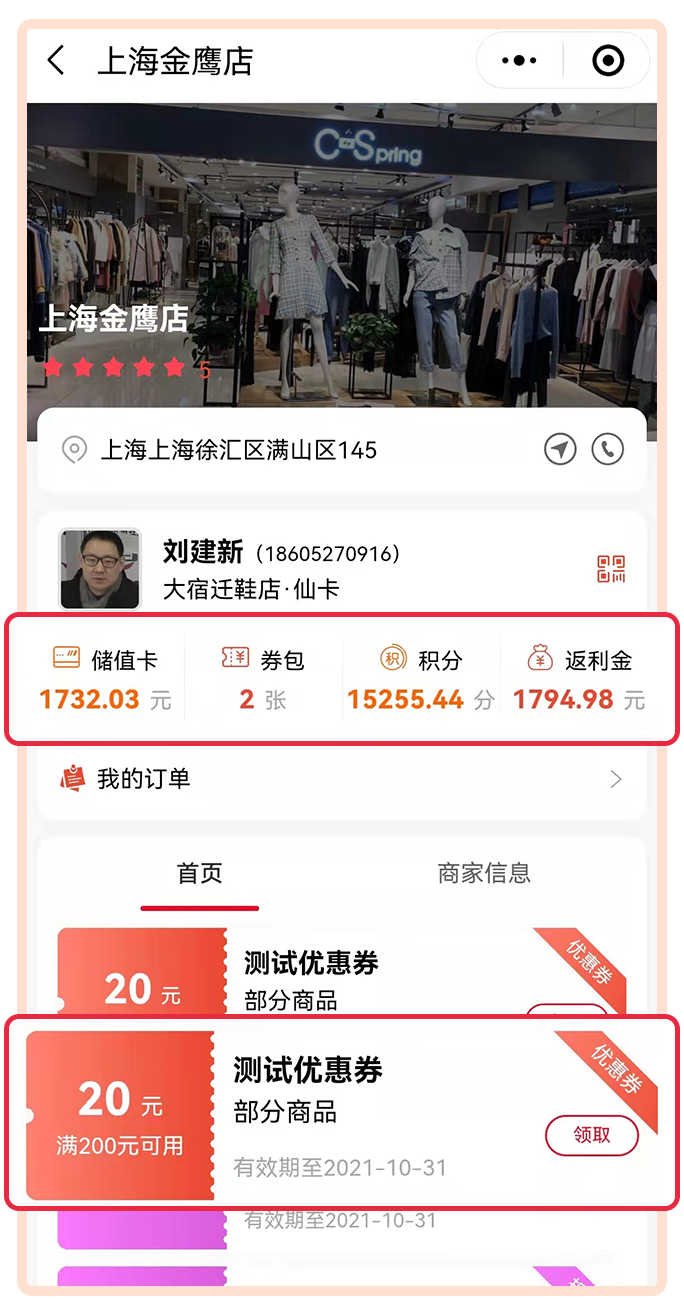684x1306 pixels.
Task: Call the store via the phone icon
Action: pos(607,449)
